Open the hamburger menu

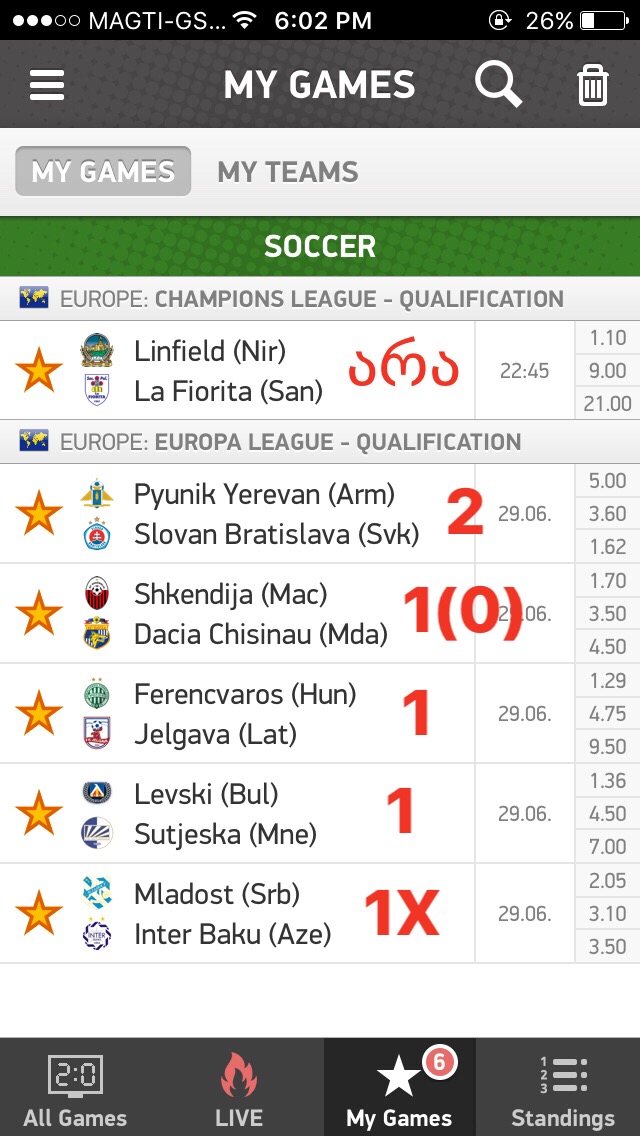[x=47, y=85]
